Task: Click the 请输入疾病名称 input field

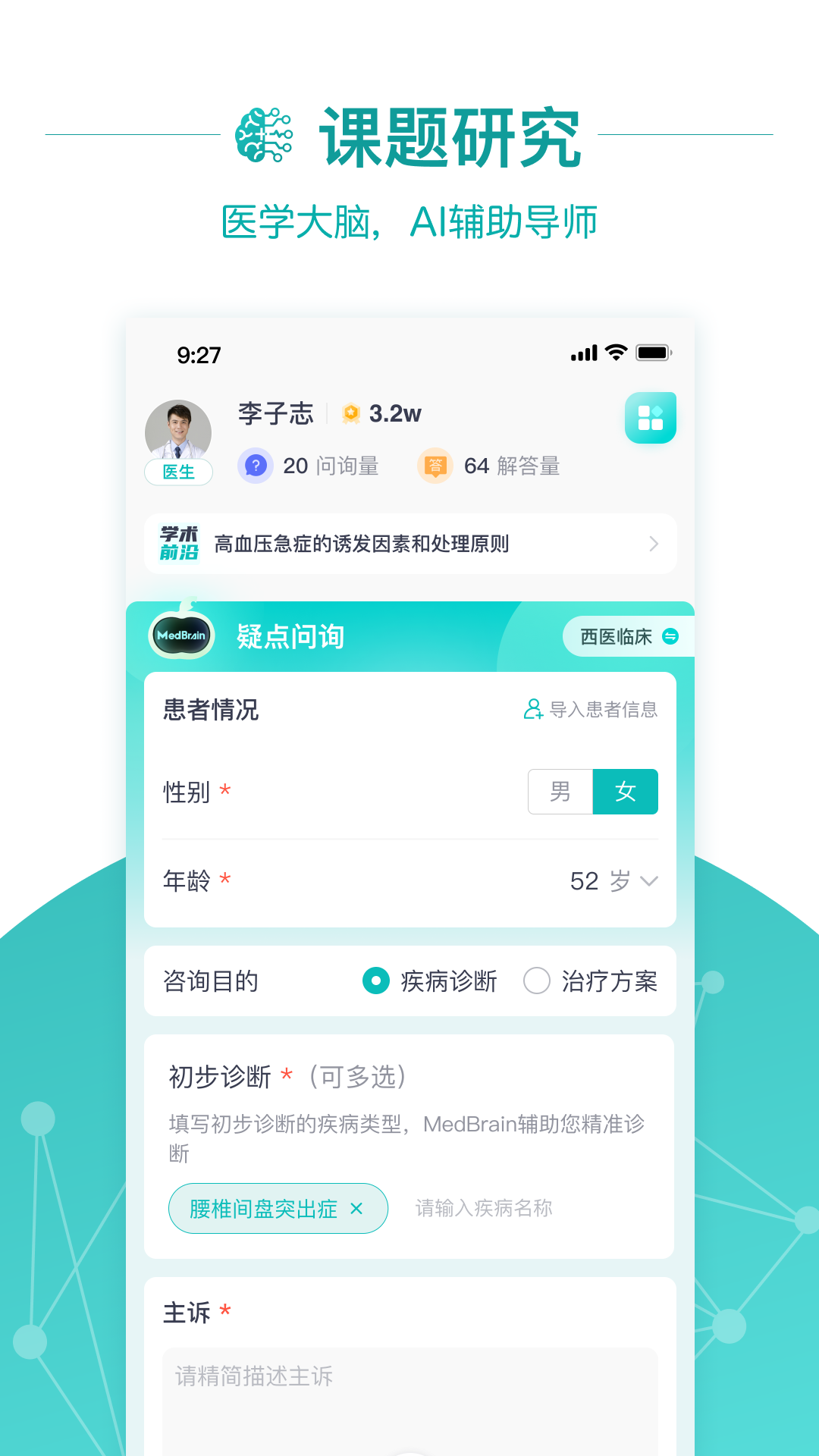Action: 484,1208
